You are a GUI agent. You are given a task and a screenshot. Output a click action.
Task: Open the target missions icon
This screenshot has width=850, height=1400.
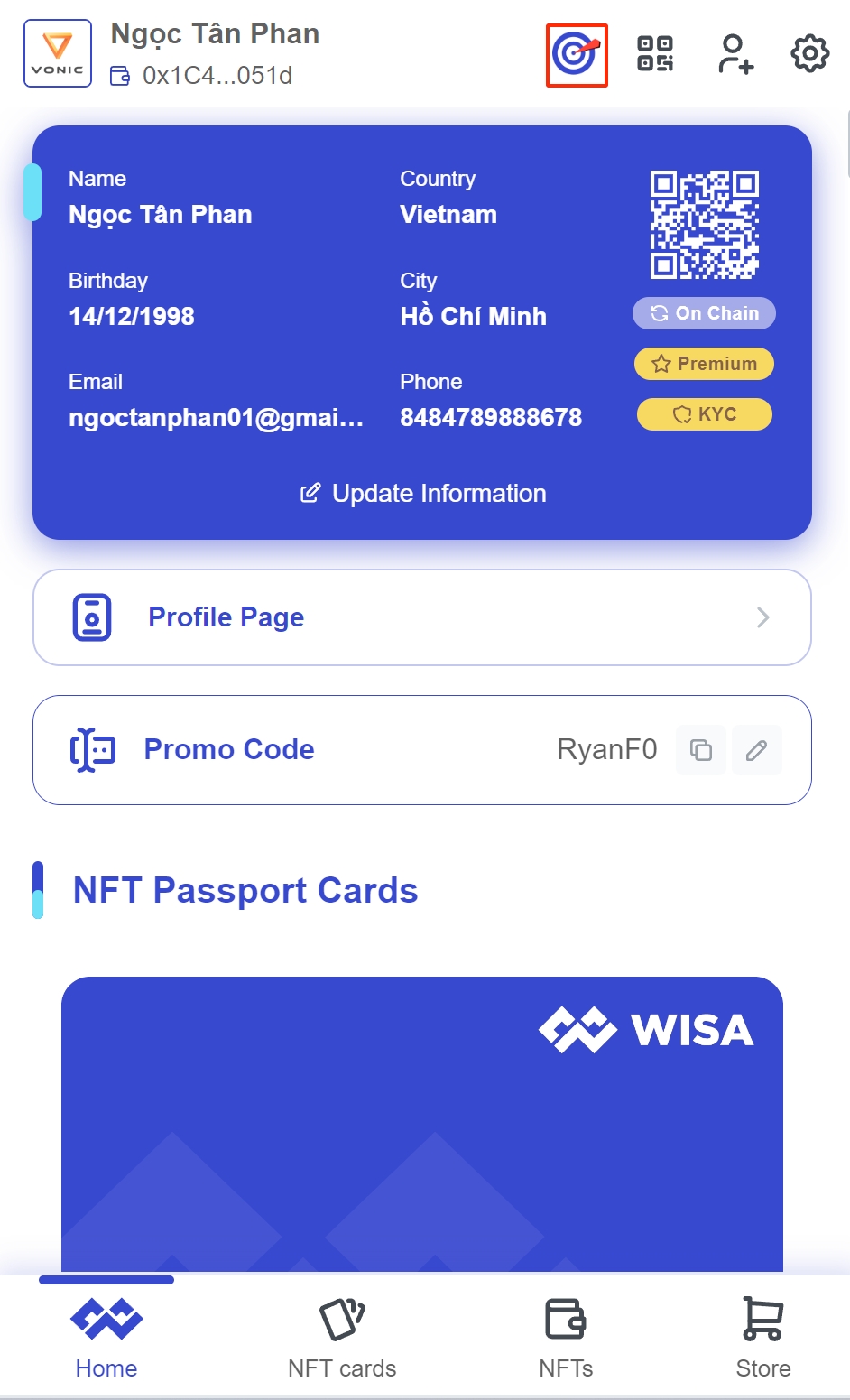point(577,55)
